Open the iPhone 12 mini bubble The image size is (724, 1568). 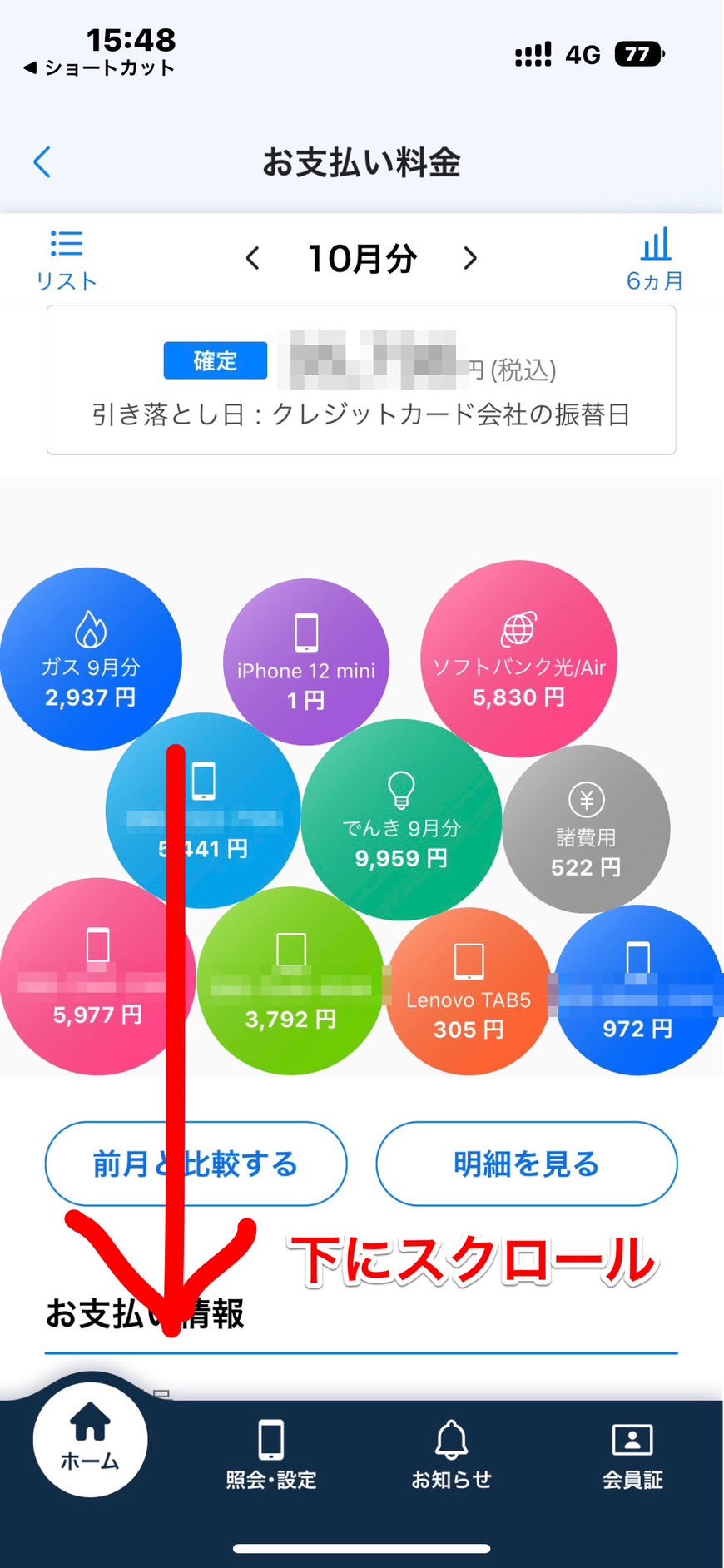pos(306,662)
